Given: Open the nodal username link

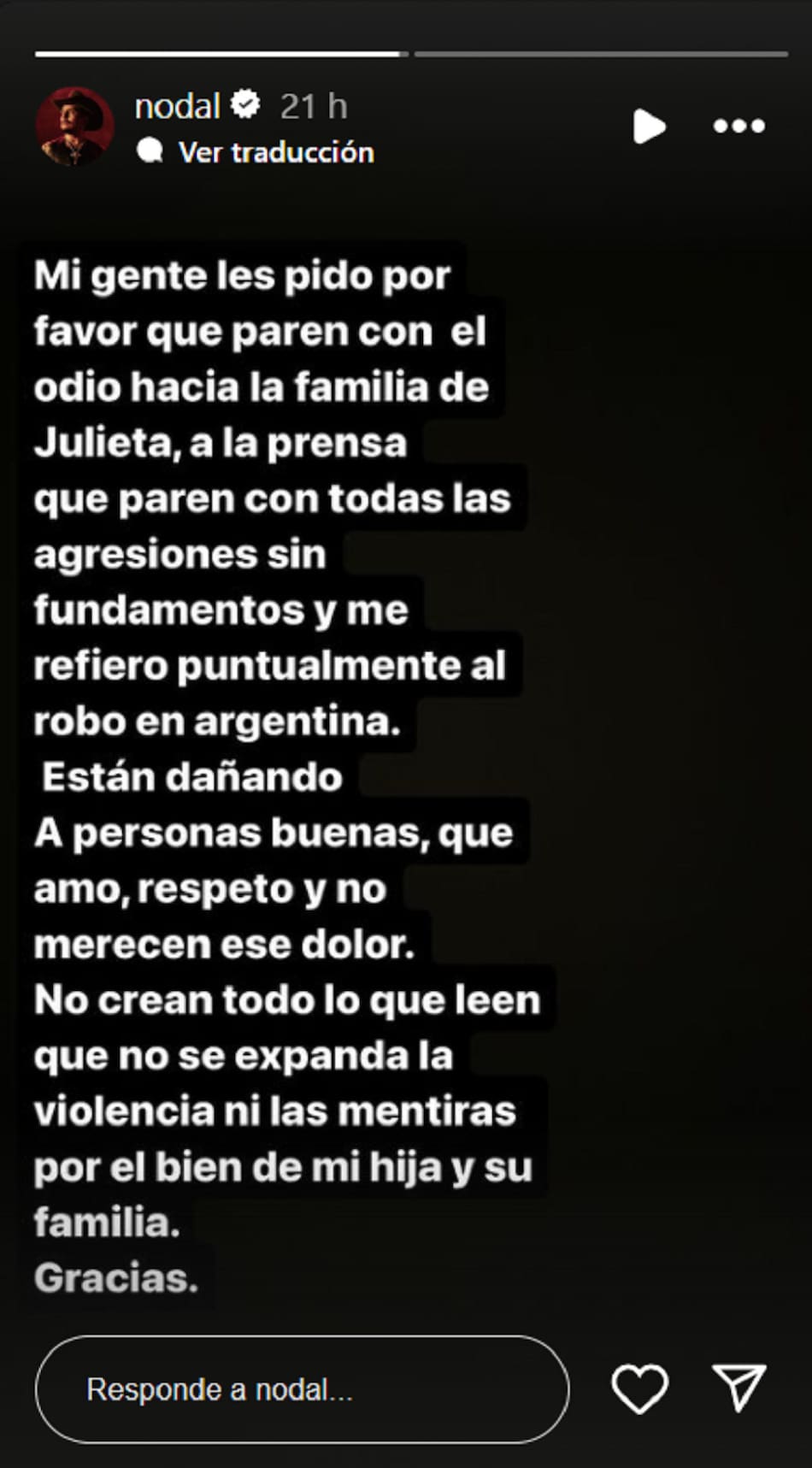Looking at the screenshot, I should click(x=177, y=107).
